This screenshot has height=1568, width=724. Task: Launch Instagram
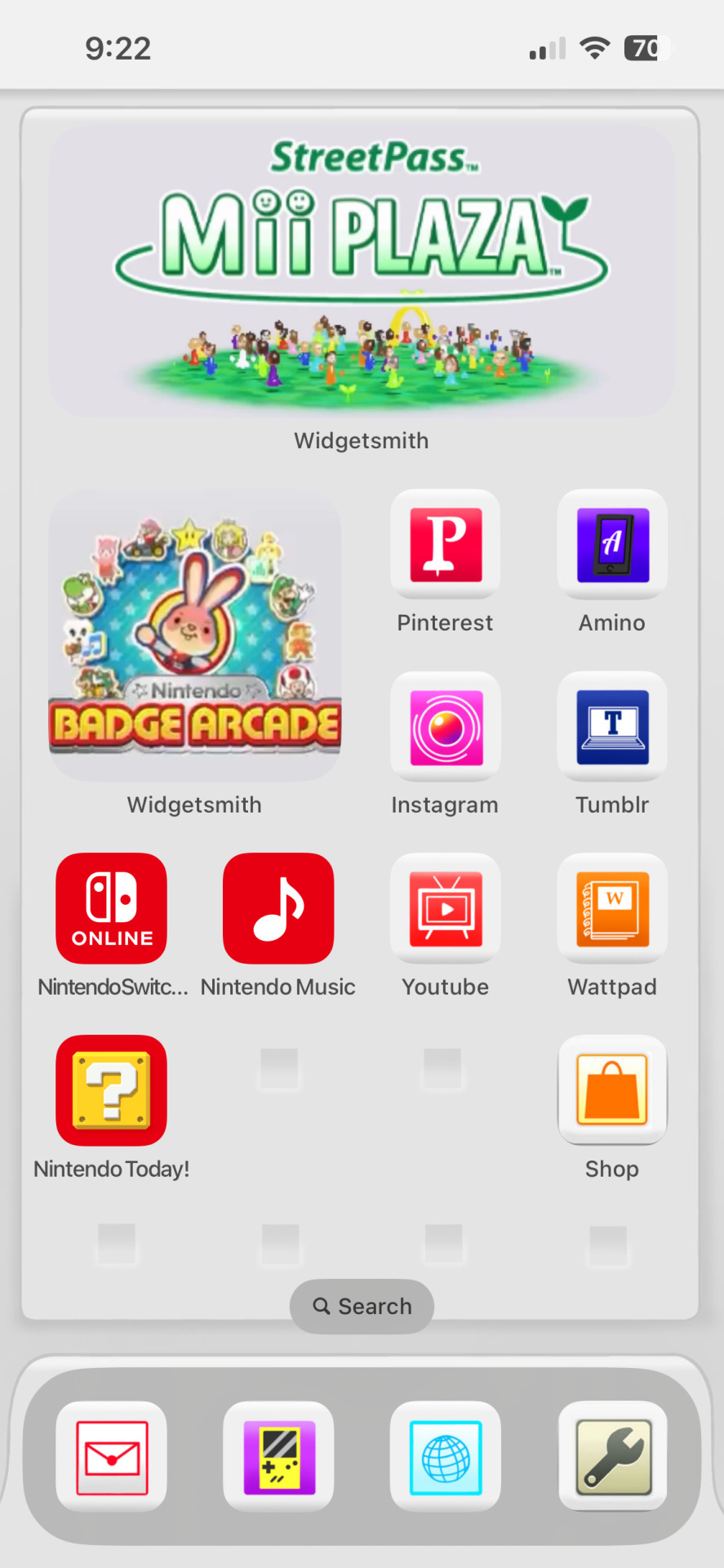(446, 727)
